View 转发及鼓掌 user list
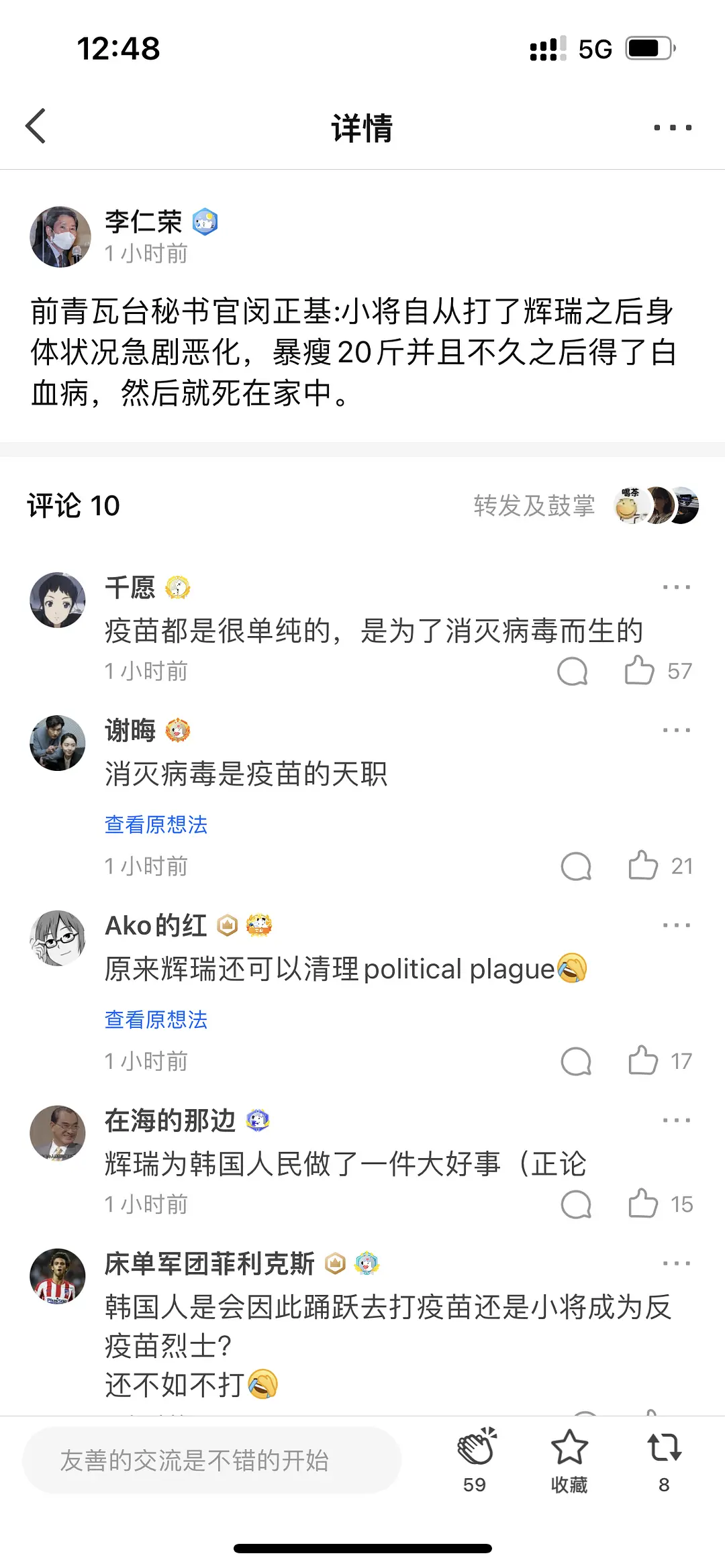This screenshot has width=725, height=1568. 585,505
